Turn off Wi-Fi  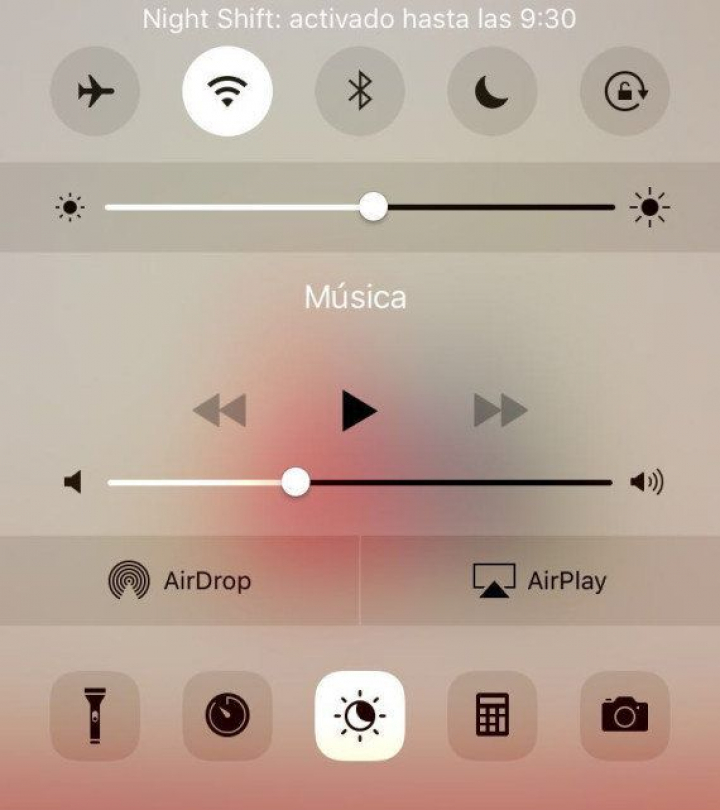[x=227, y=92]
